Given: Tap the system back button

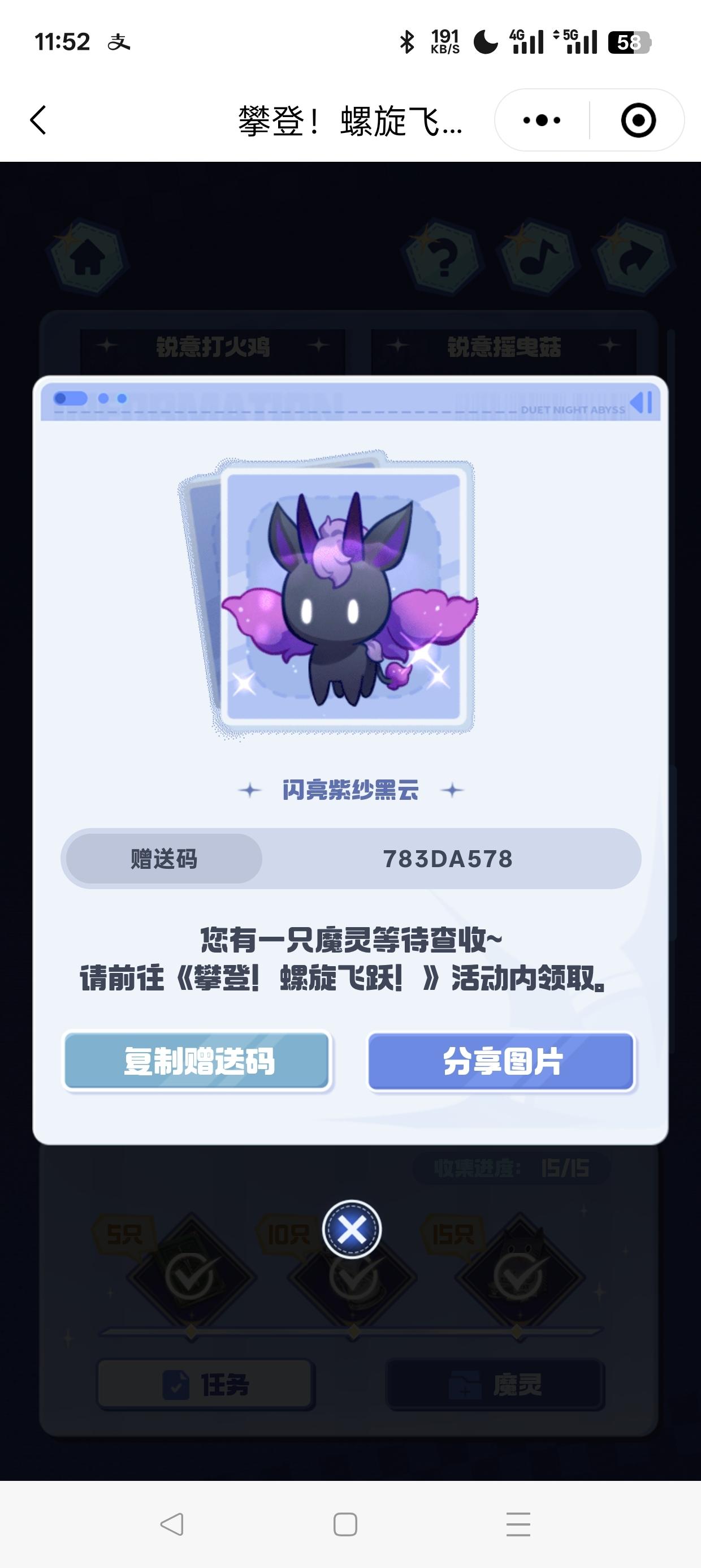Looking at the screenshot, I should 172,1524.
